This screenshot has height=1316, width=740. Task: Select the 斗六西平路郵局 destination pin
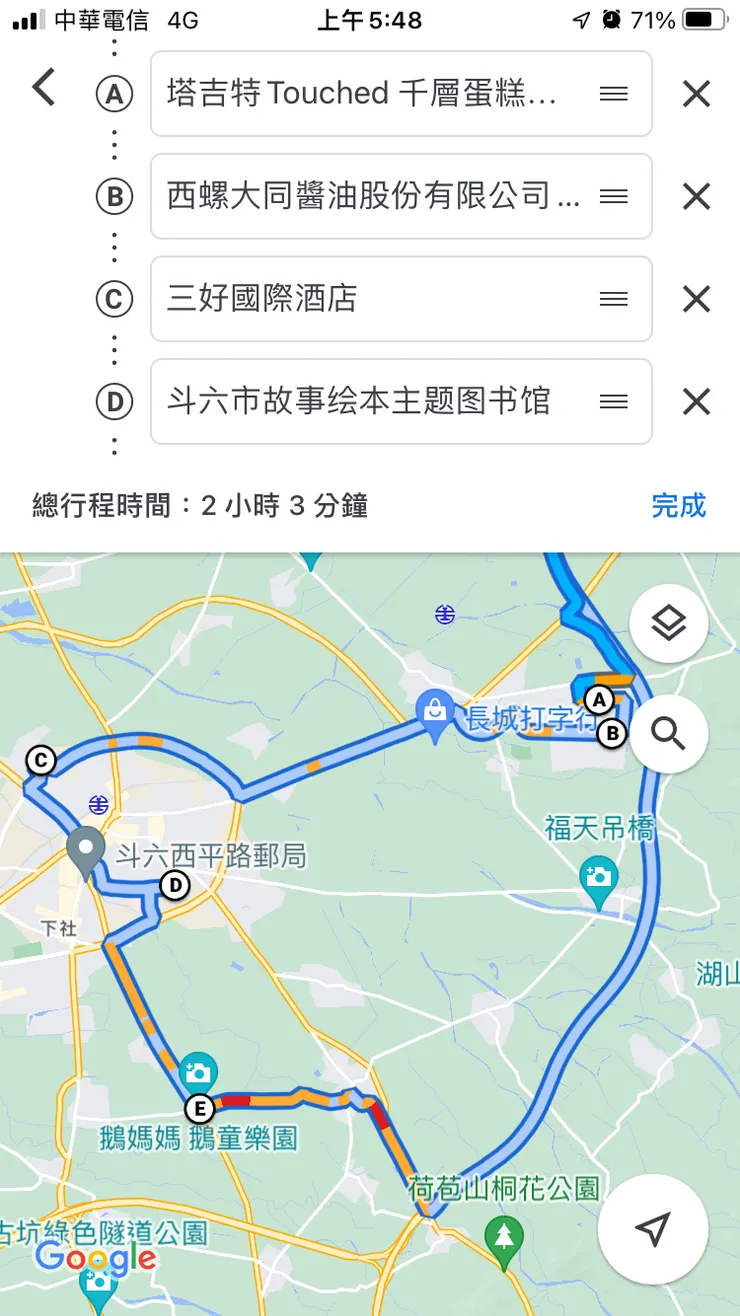tap(86, 850)
